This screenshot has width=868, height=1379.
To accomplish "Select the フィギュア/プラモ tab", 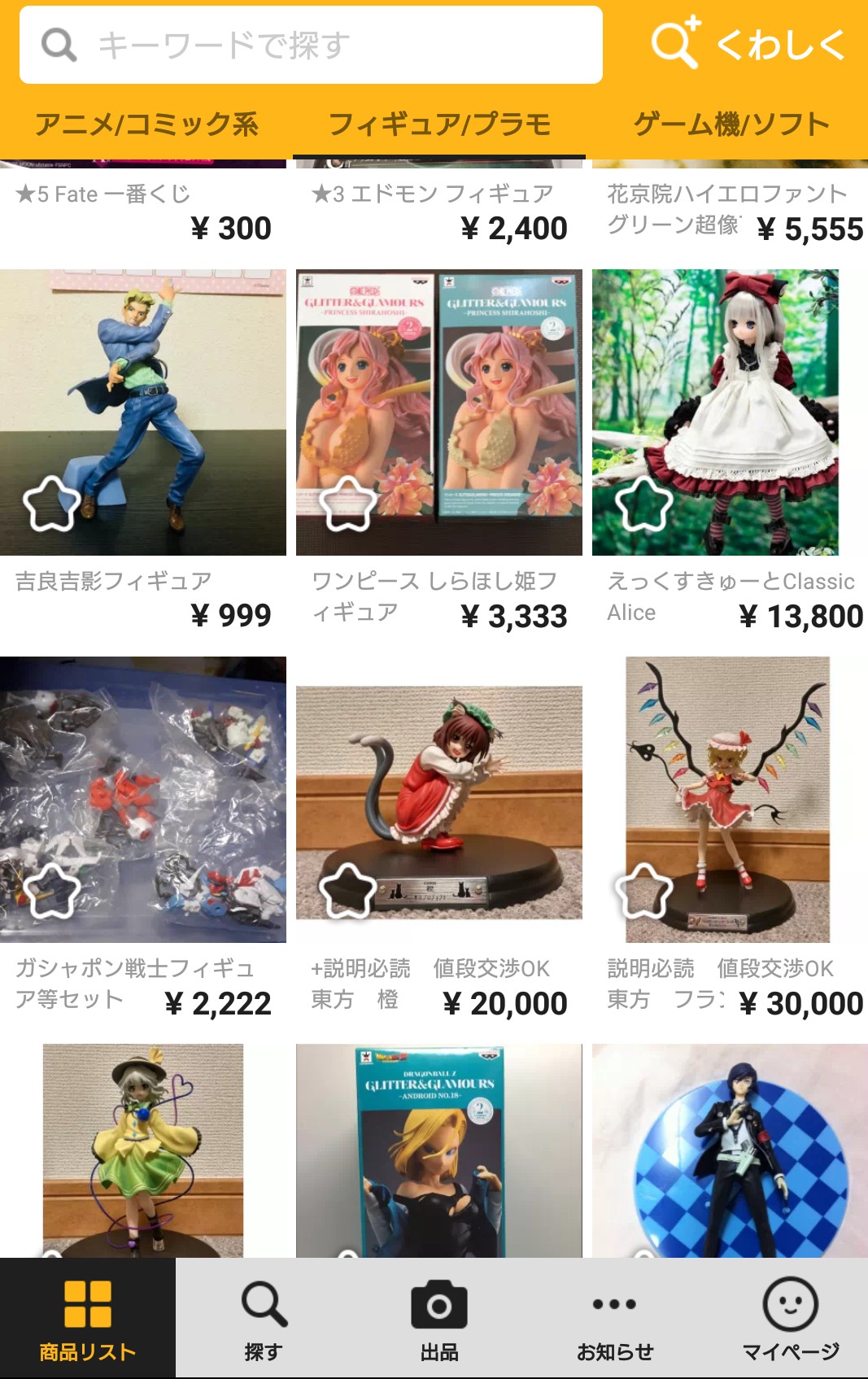I will pos(439,124).
